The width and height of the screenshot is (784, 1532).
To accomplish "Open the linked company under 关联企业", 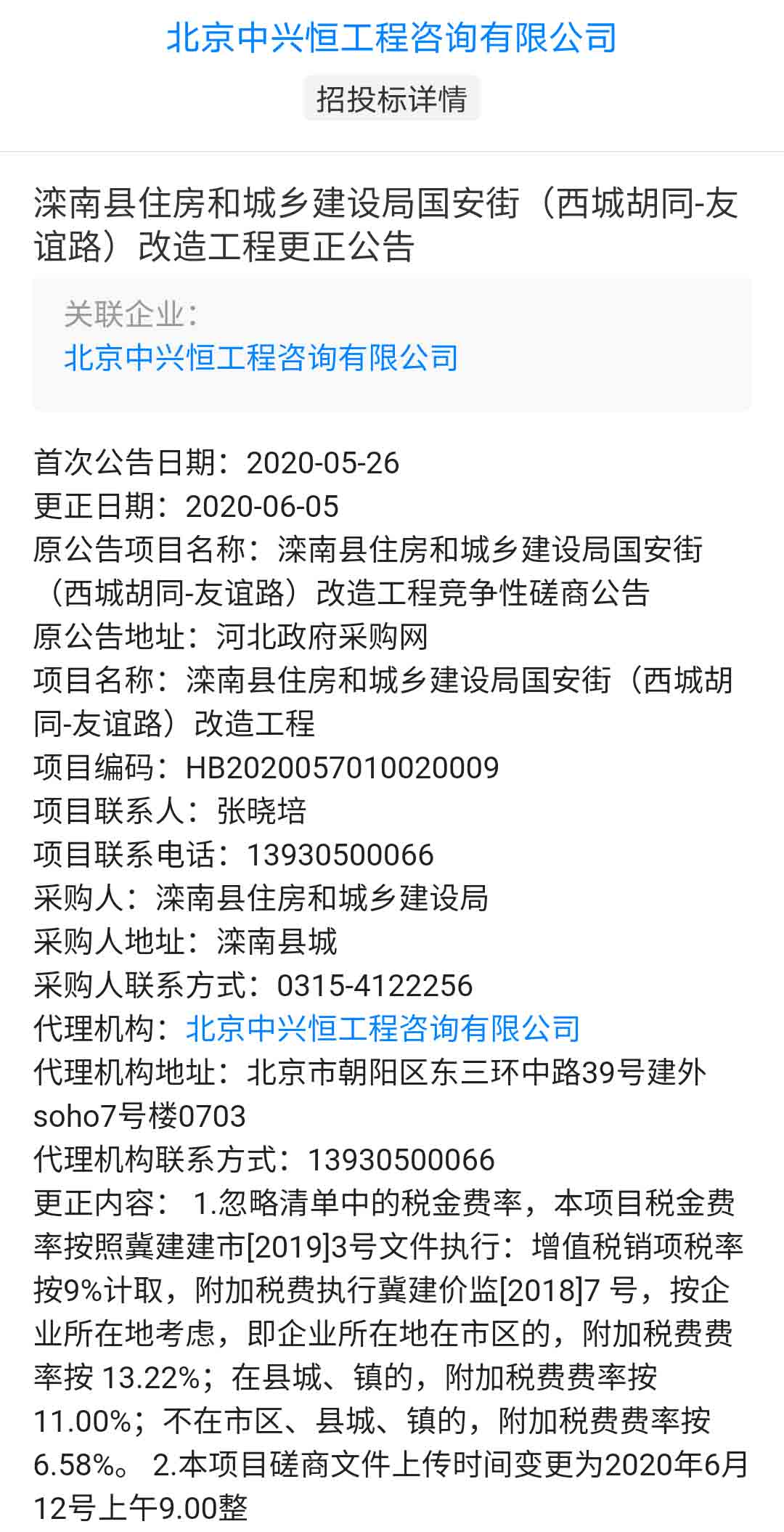I will coord(261,357).
